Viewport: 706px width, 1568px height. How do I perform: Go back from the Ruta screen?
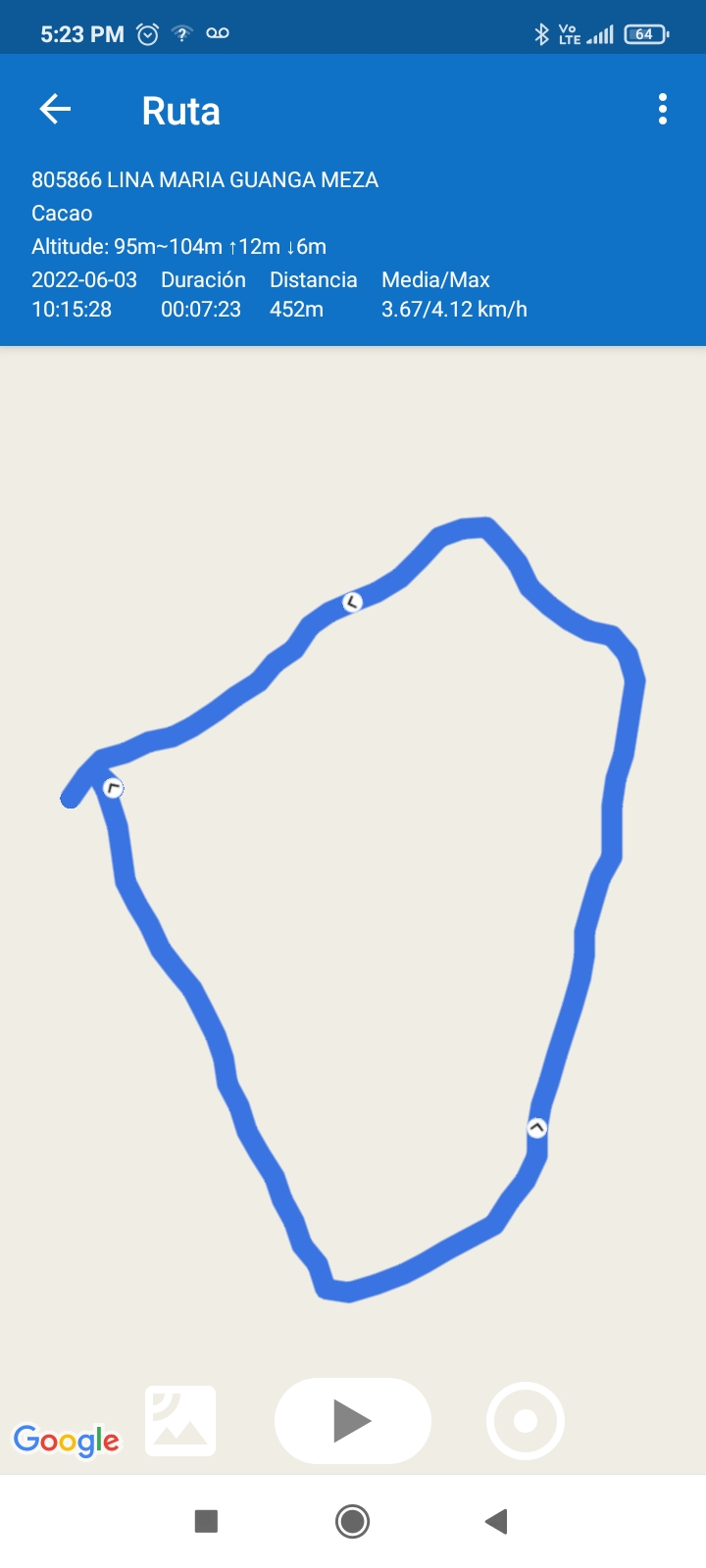click(x=56, y=110)
